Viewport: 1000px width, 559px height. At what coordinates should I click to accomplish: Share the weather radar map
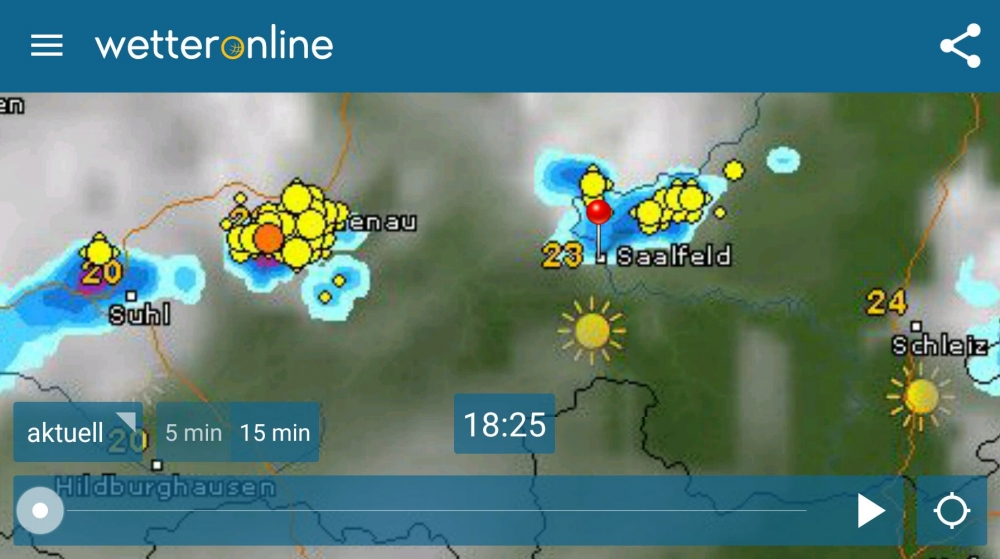[960, 46]
